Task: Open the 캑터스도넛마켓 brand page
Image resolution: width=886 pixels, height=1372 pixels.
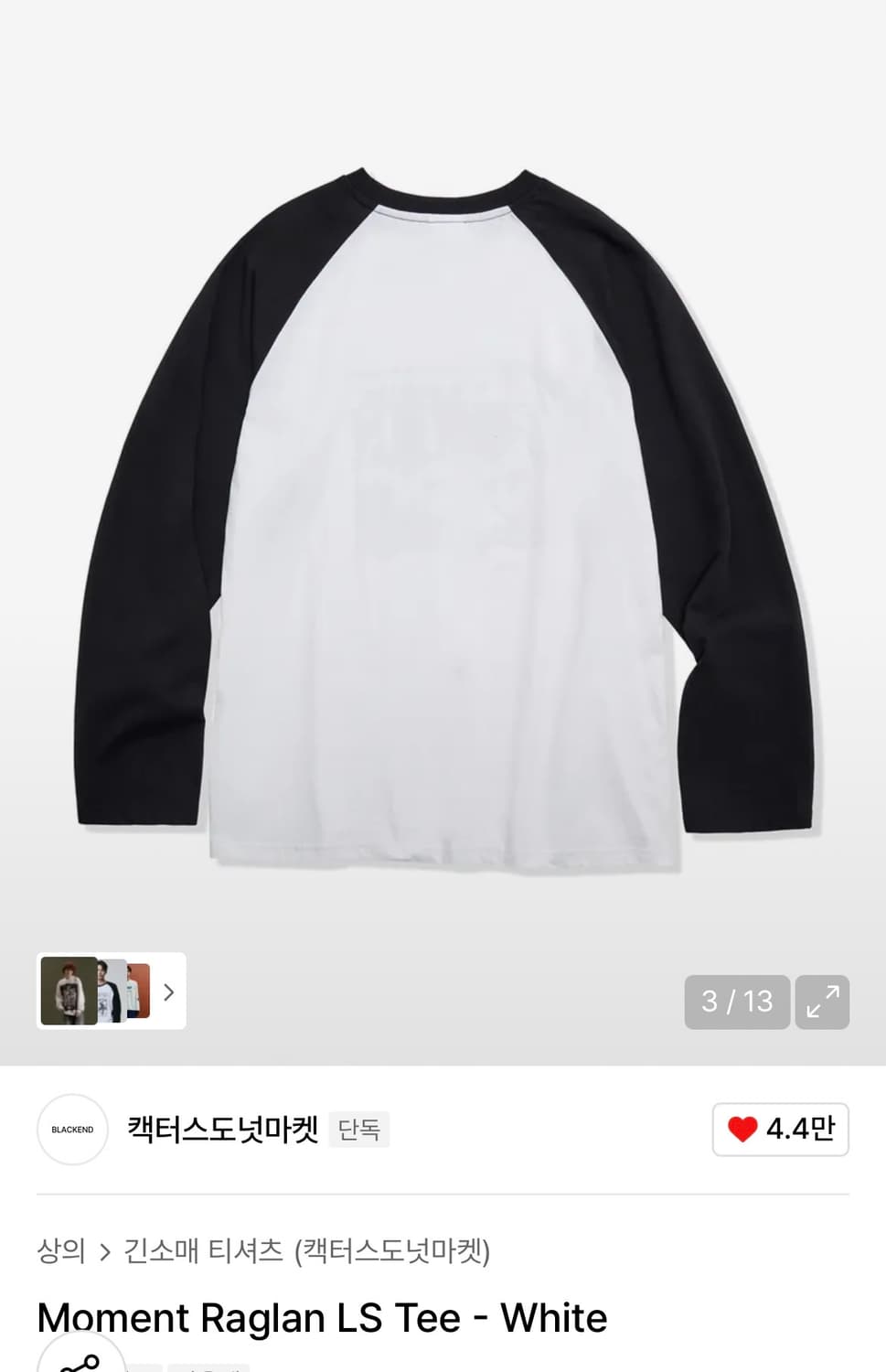Action: [x=222, y=1130]
